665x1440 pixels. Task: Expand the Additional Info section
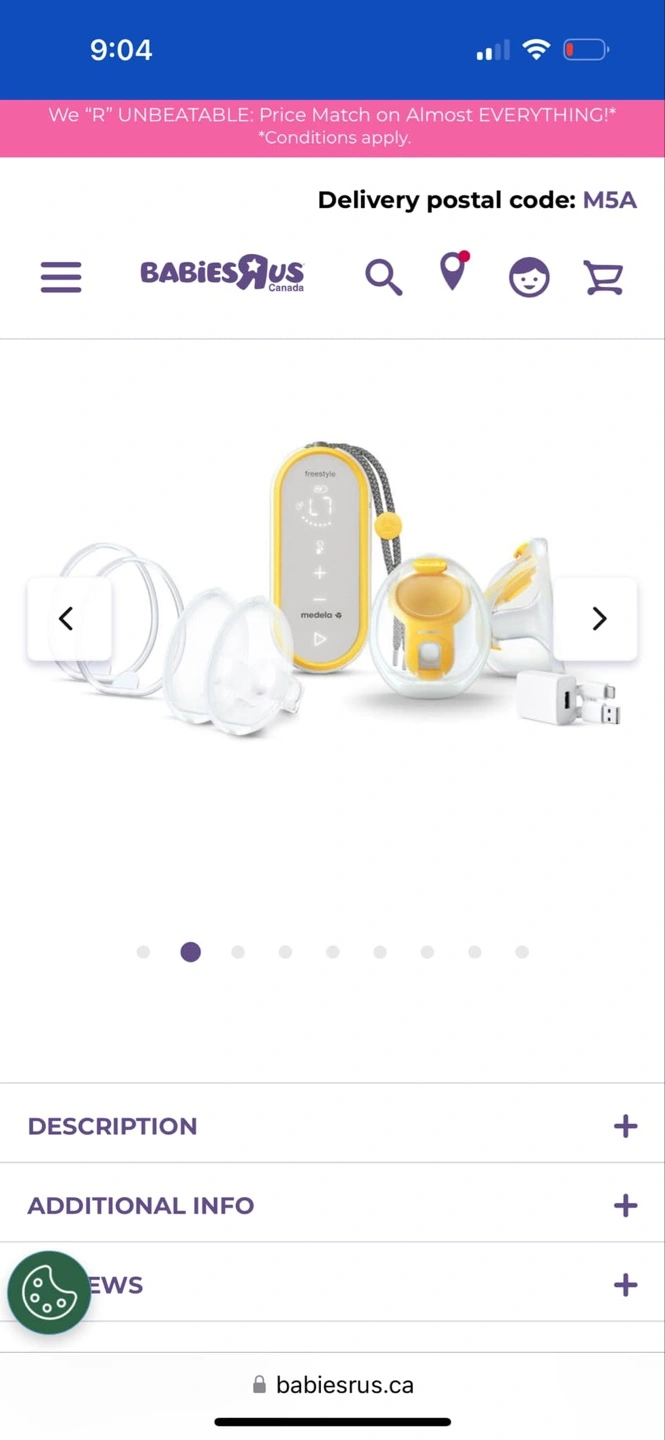point(332,1205)
